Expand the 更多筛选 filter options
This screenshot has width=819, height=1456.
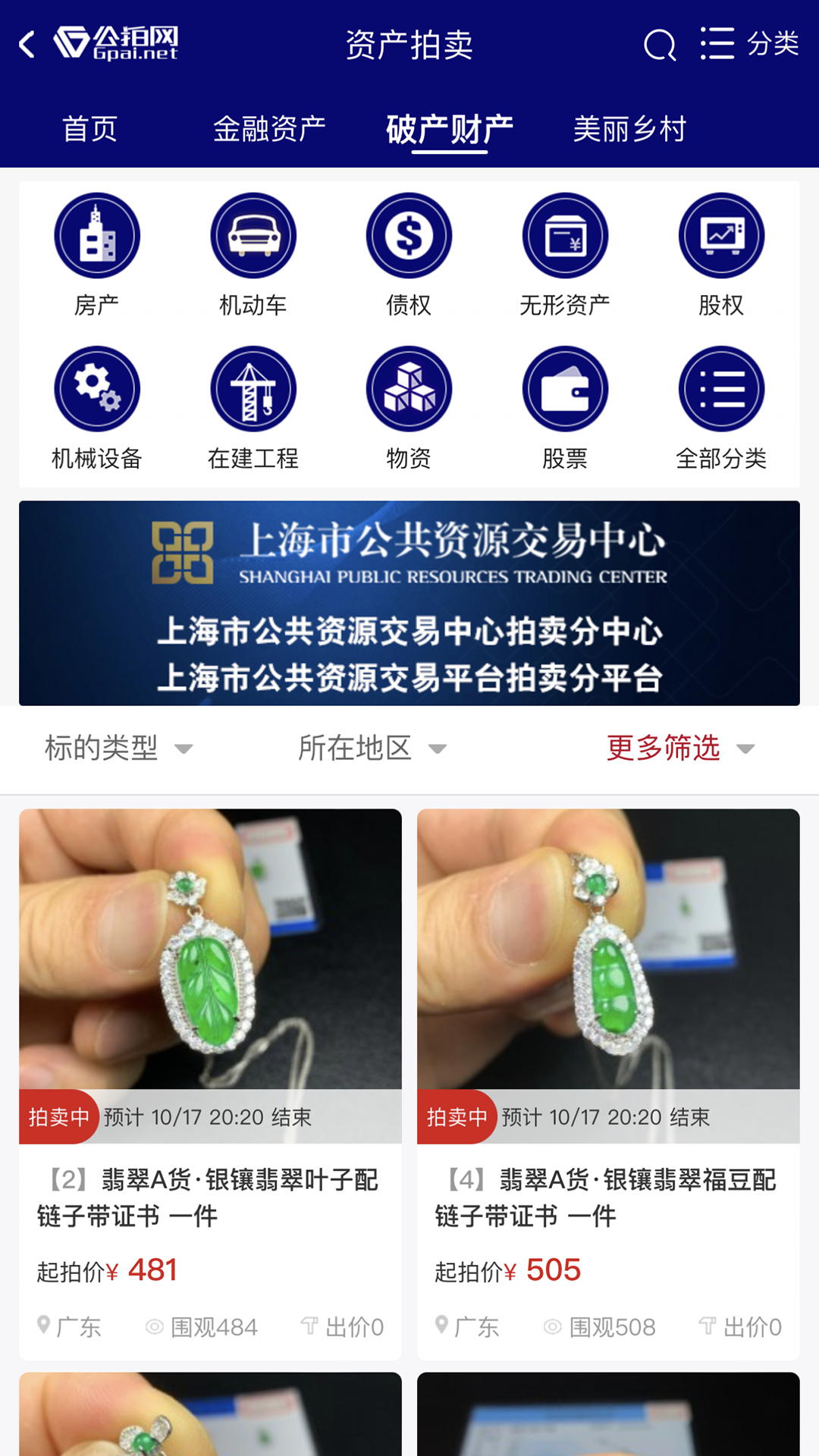coord(680,748)
